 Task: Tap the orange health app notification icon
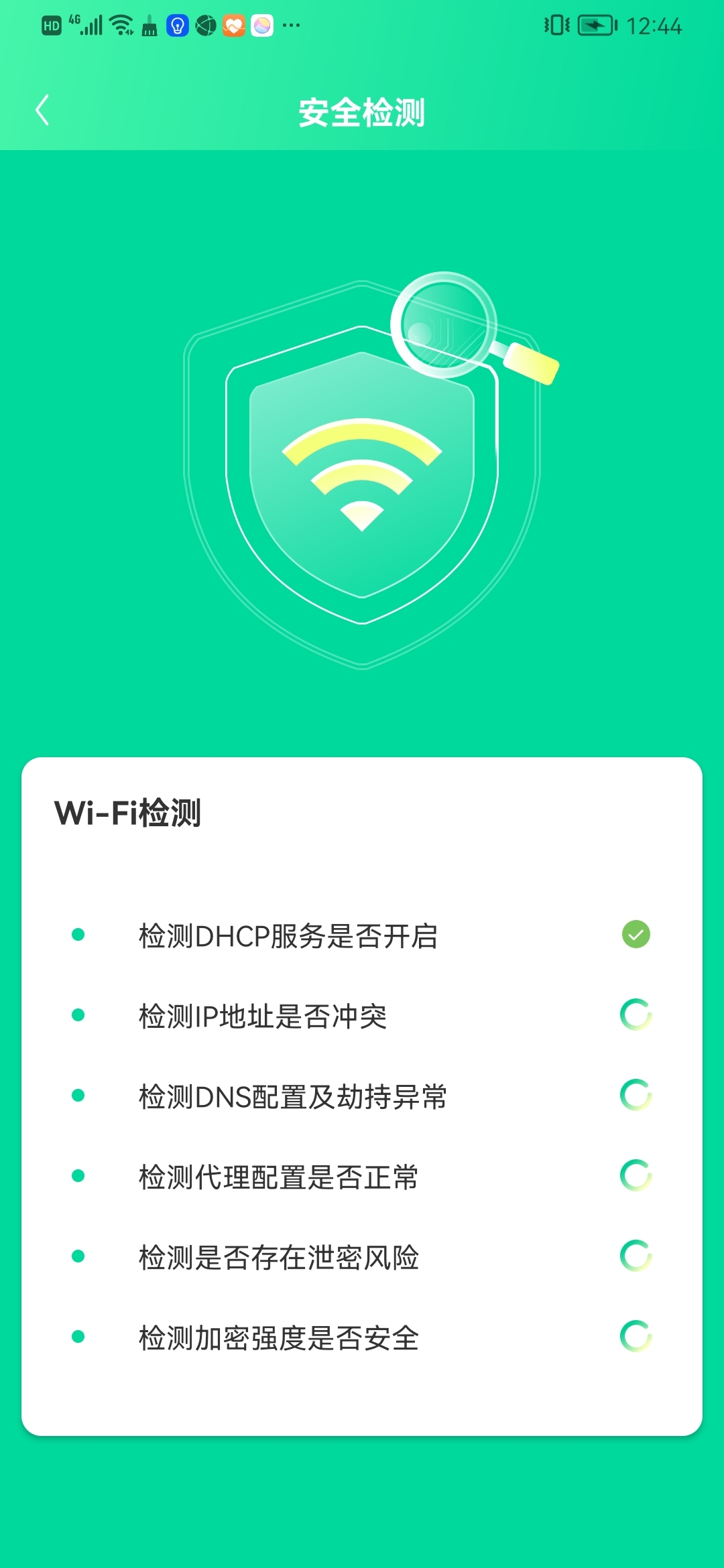[x=235, y=25]
